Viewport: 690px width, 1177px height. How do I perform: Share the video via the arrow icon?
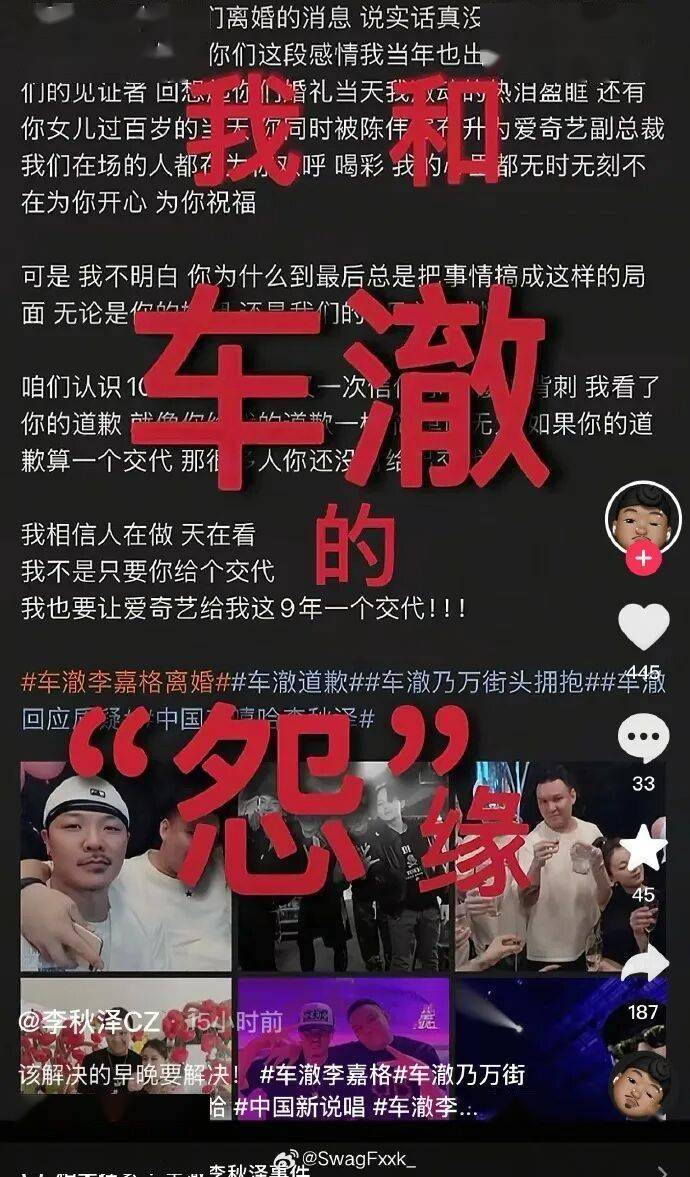643,967
